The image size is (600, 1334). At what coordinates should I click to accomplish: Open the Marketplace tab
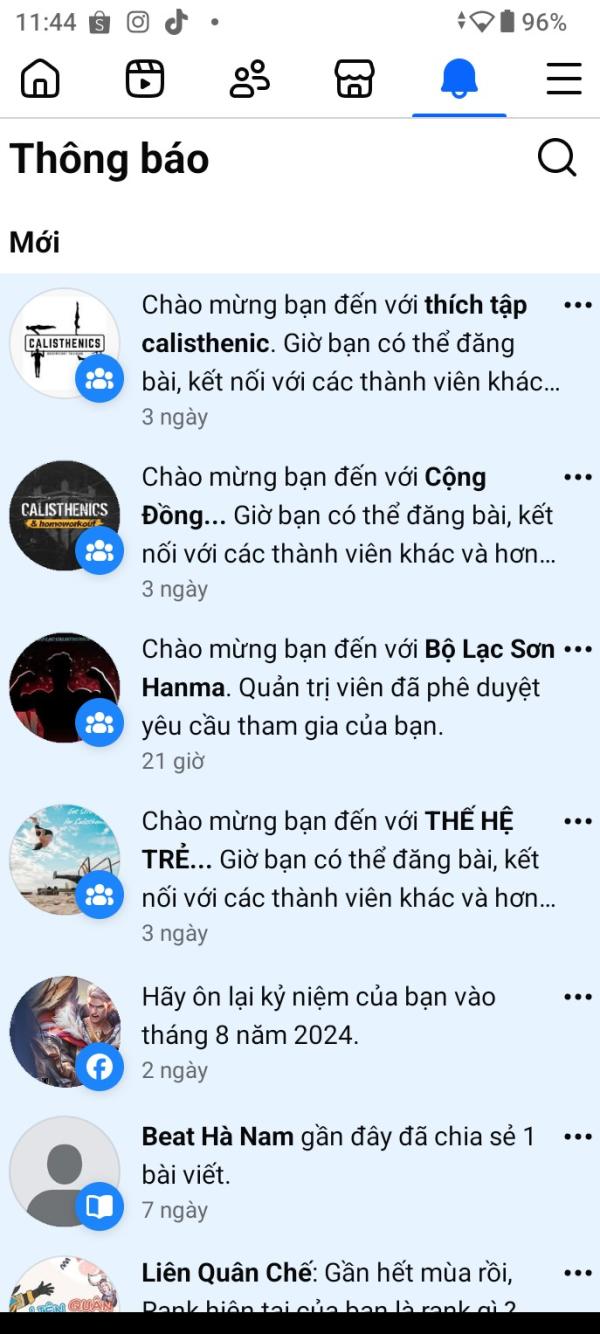(354, 78)
